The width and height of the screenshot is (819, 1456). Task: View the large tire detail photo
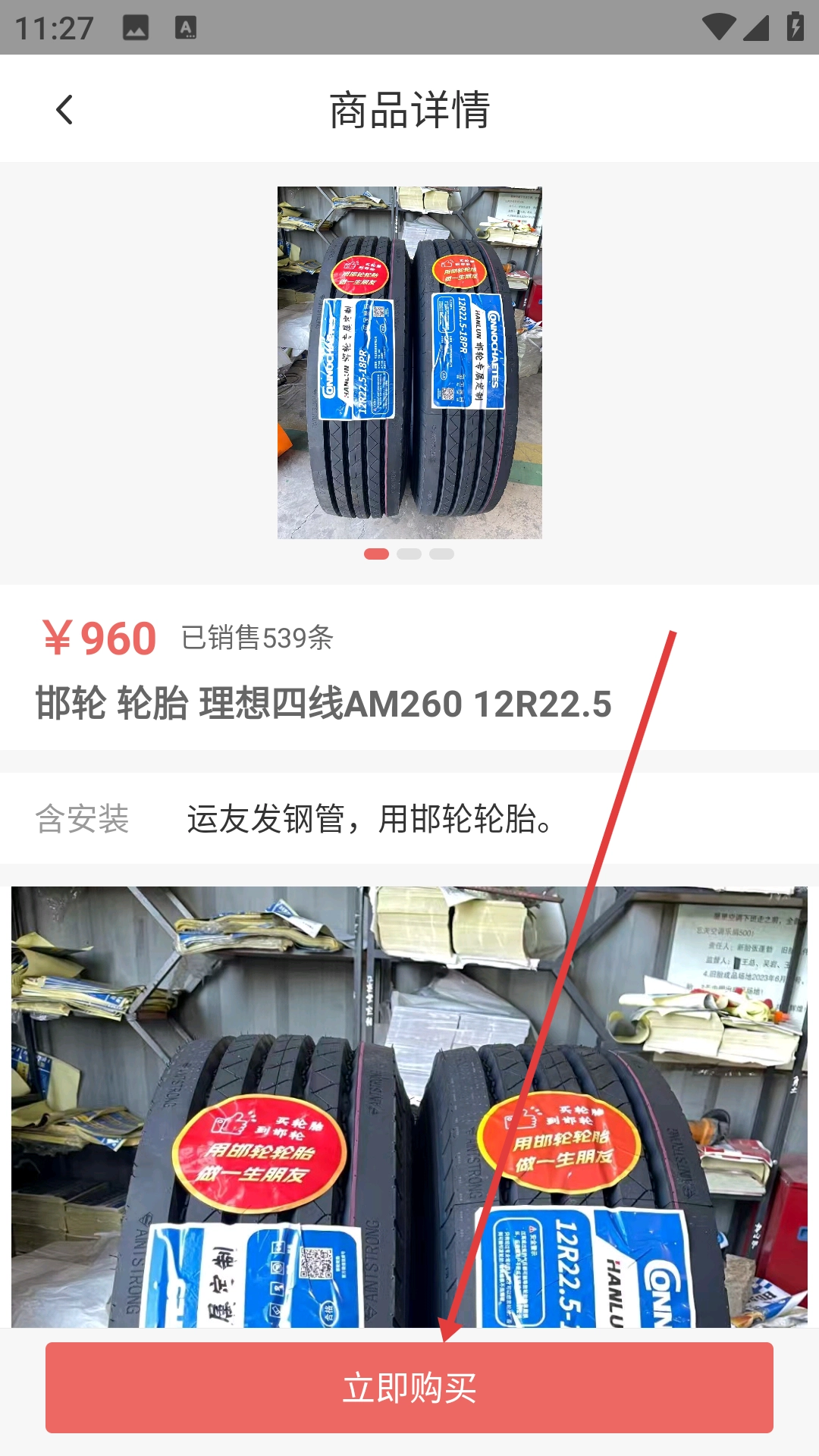[409, 1107]
